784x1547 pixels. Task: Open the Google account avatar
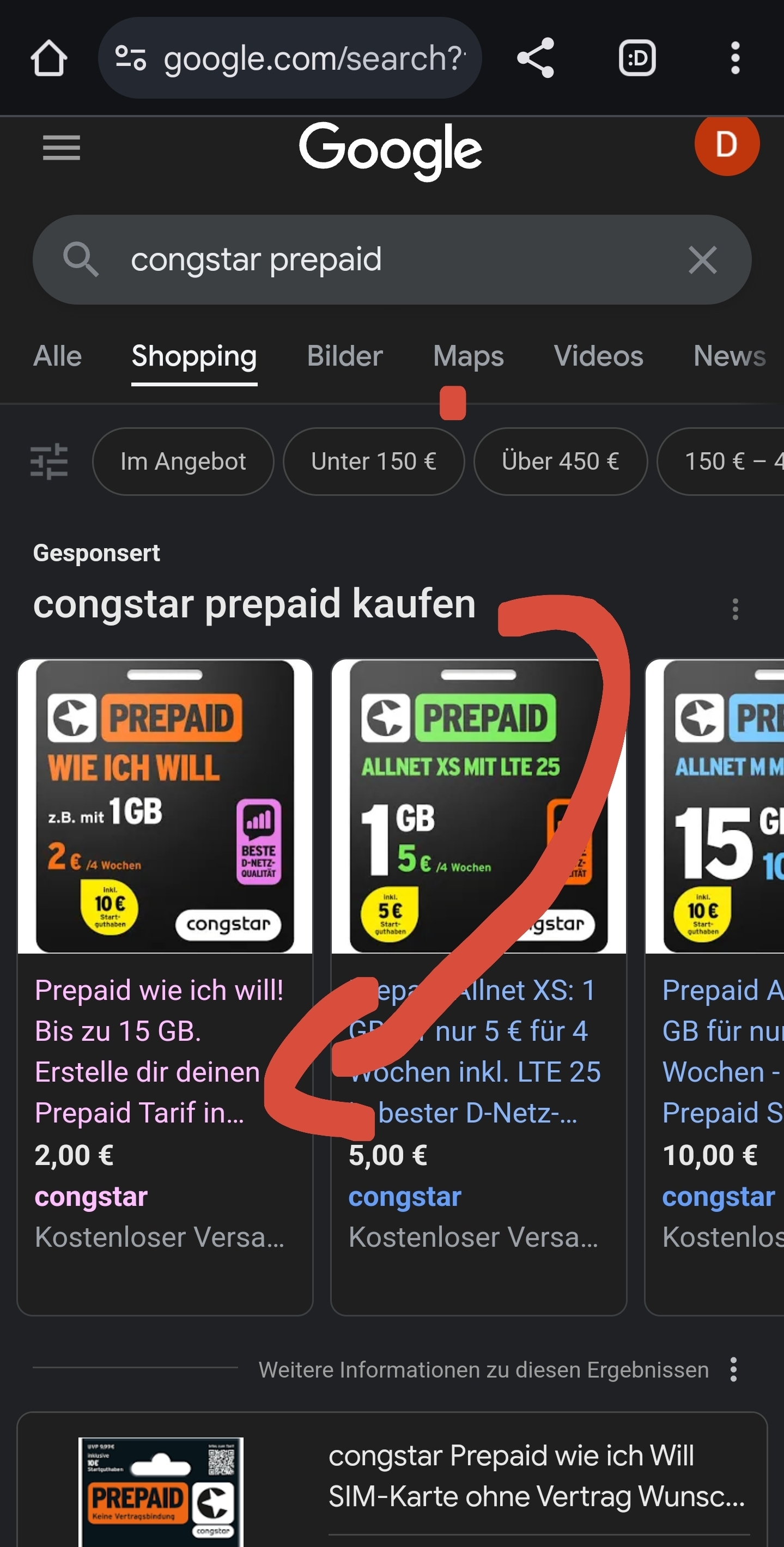pyautogui.click(x=726, y=145)
